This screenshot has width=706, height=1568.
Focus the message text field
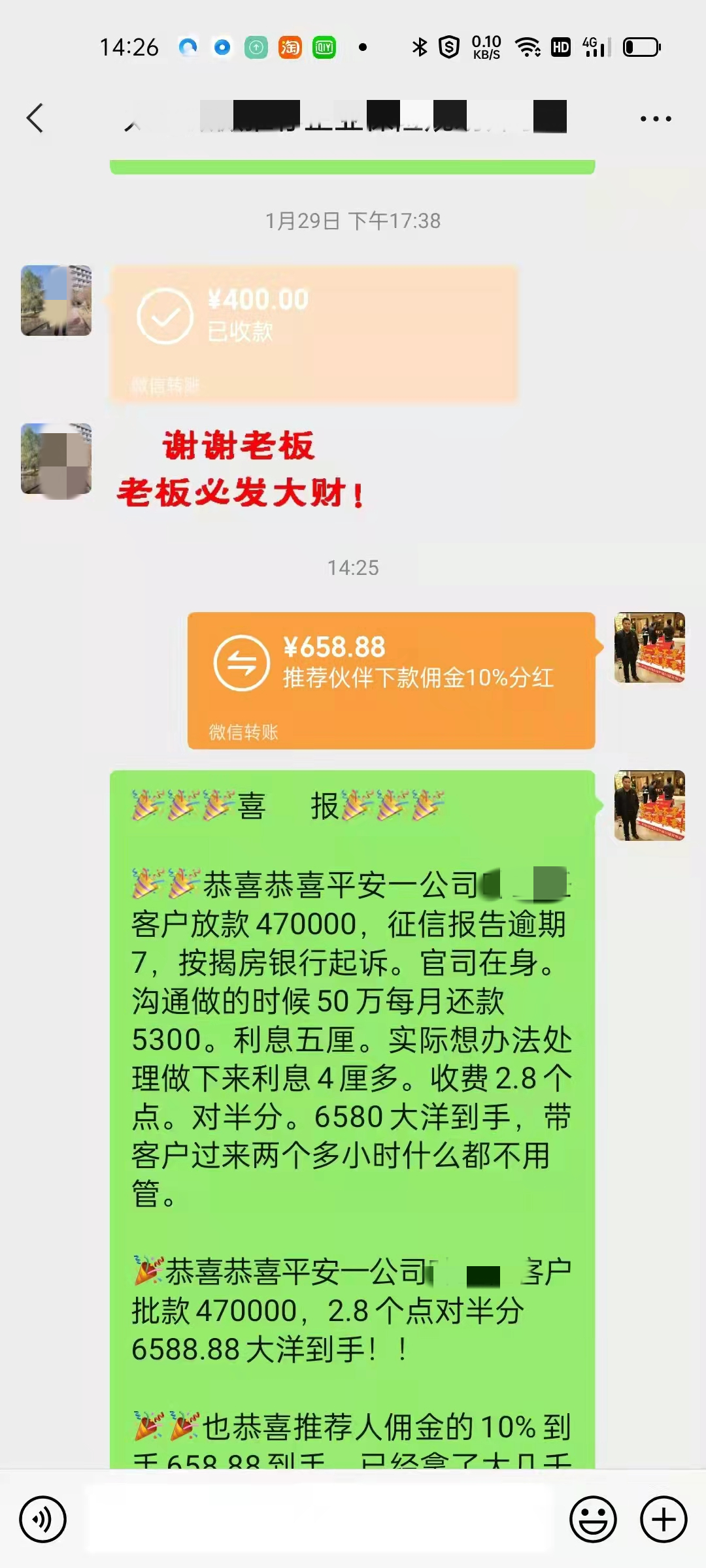pyautogui.click(x=319, y=1519)
